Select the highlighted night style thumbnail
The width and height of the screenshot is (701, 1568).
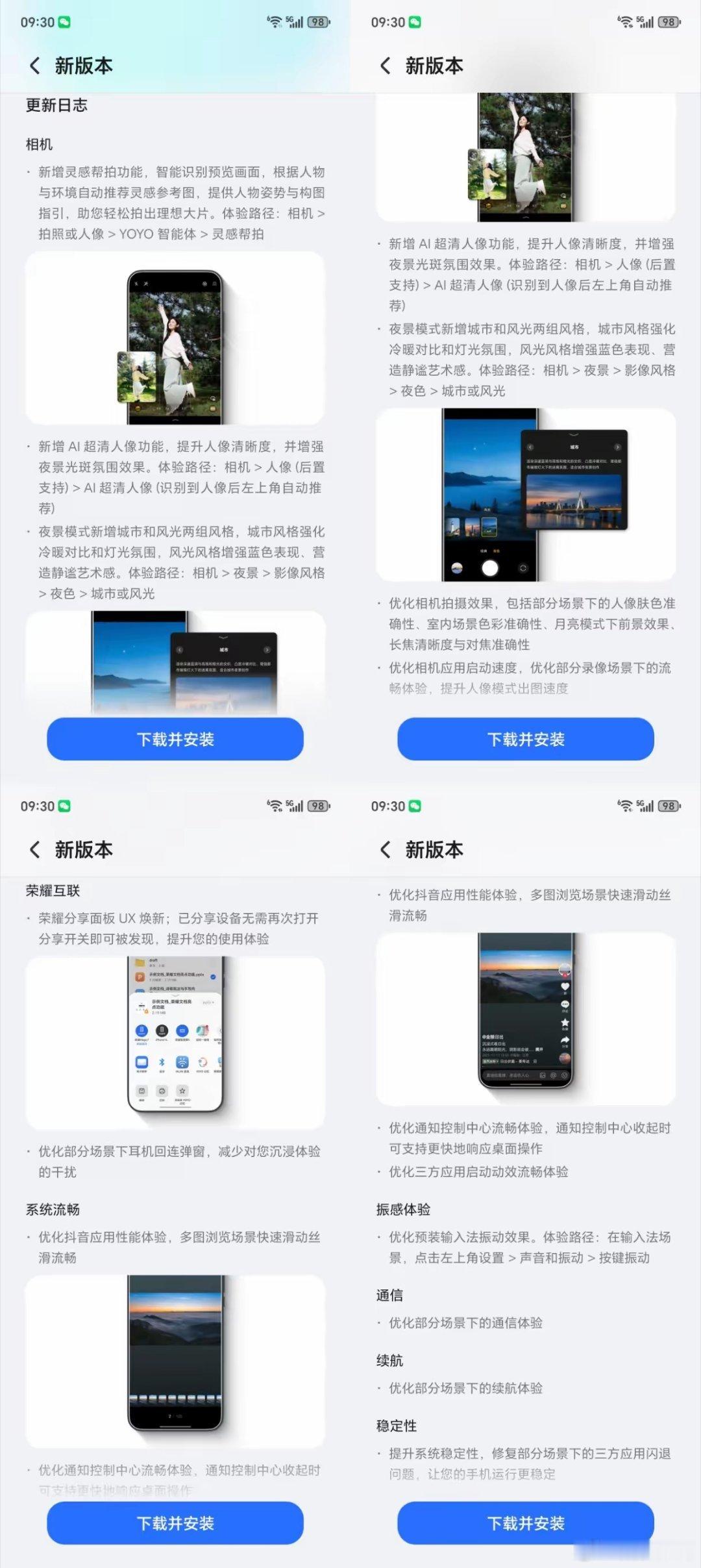pos(489,527)
